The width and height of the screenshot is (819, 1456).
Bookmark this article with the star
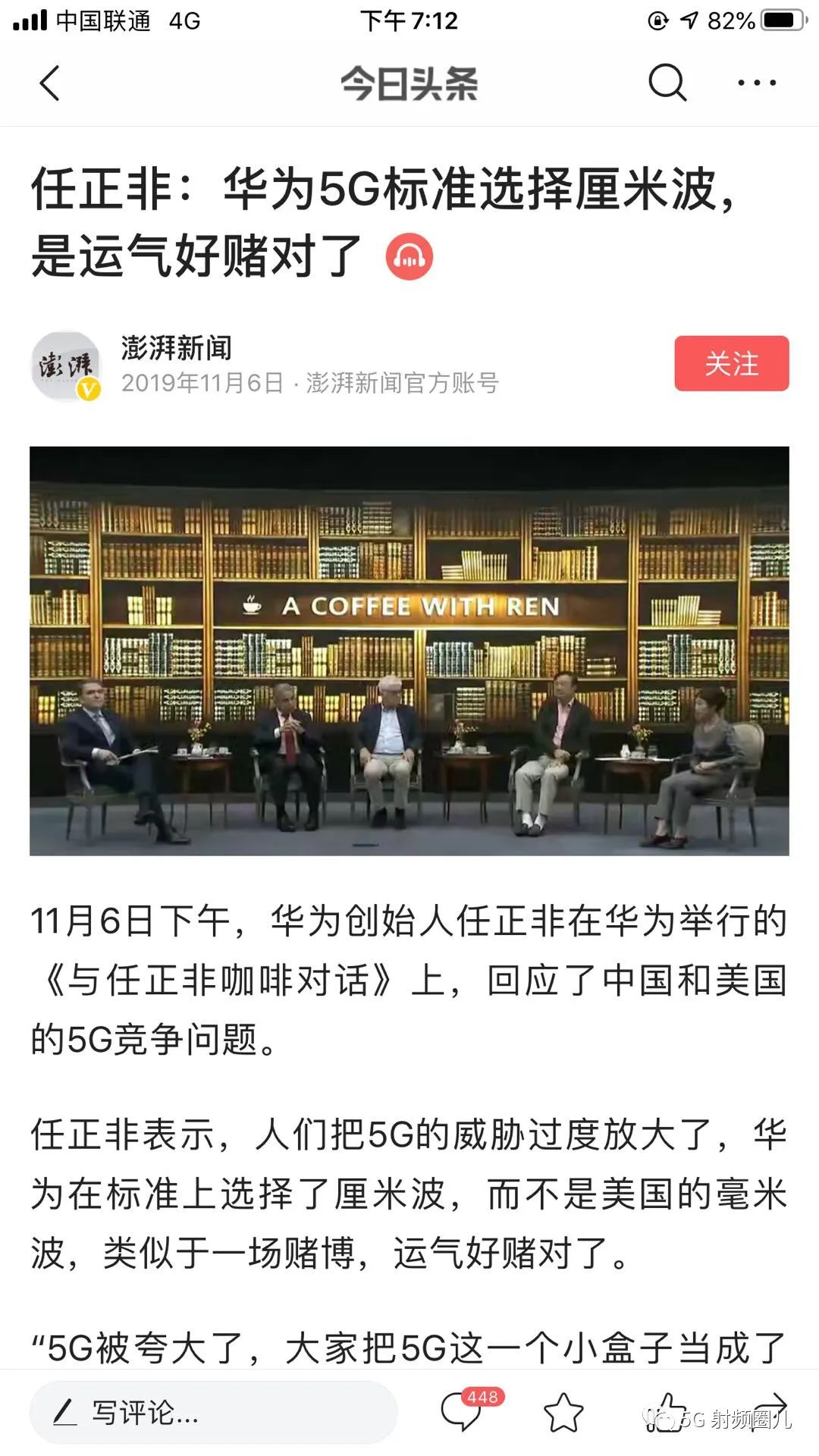[x=564, y=1412]
